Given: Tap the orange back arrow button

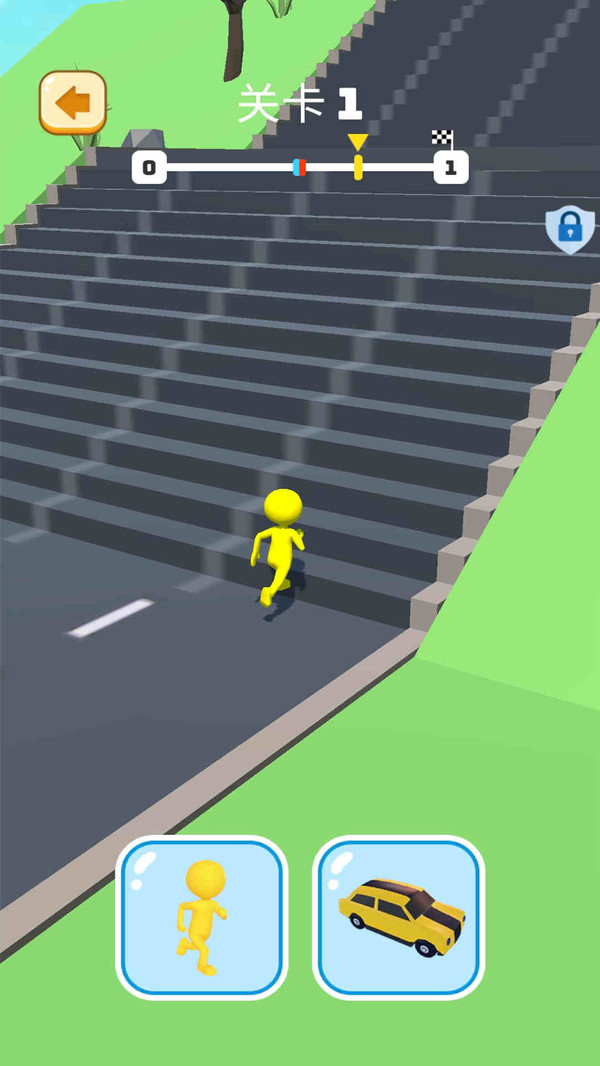Looking at the screenshot, I should click(72, 102).
